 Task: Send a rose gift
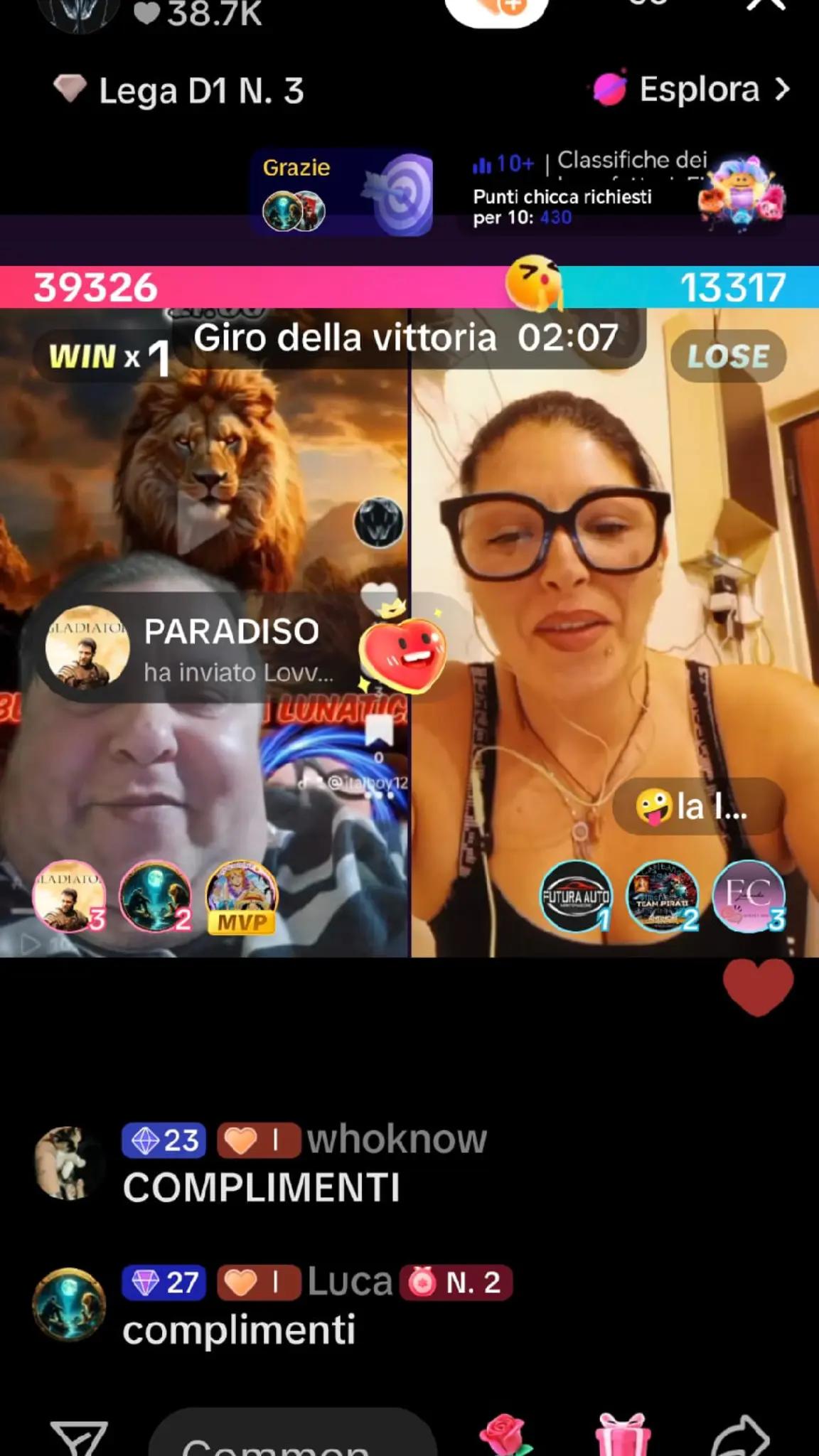(x=505, y=1435)
